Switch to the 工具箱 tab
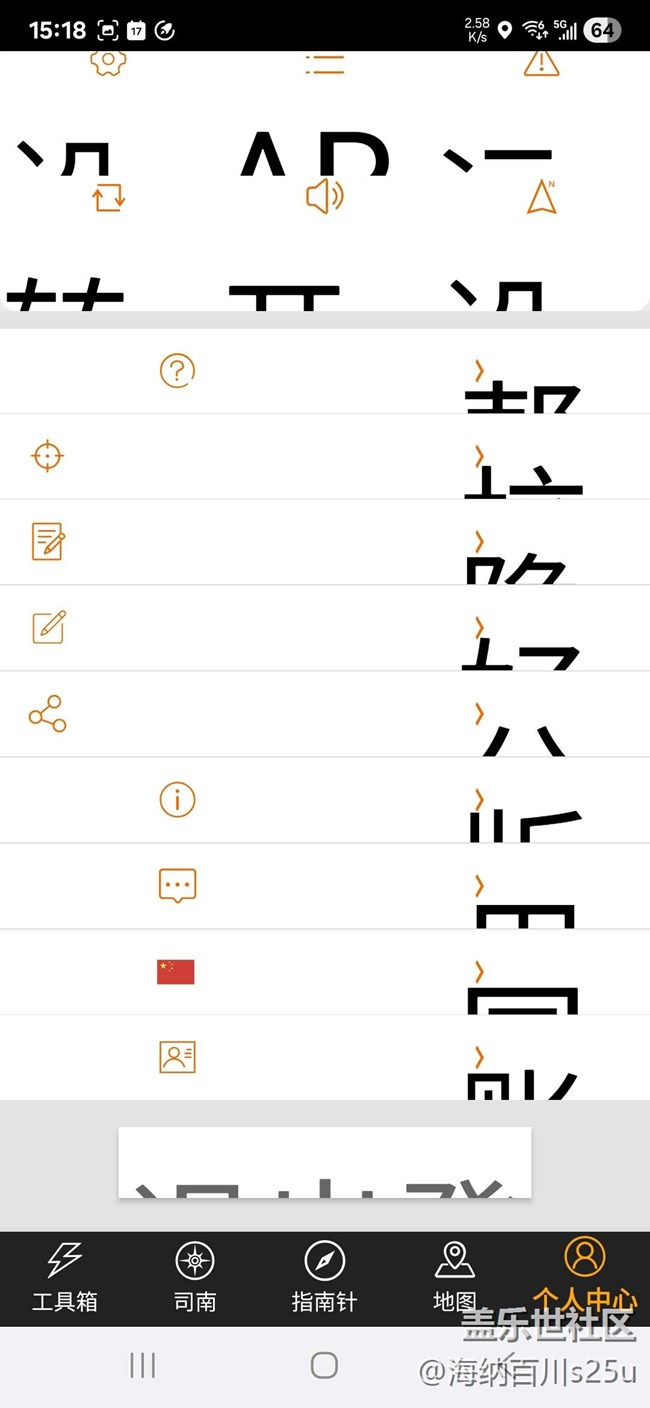 pos(65,1278)
